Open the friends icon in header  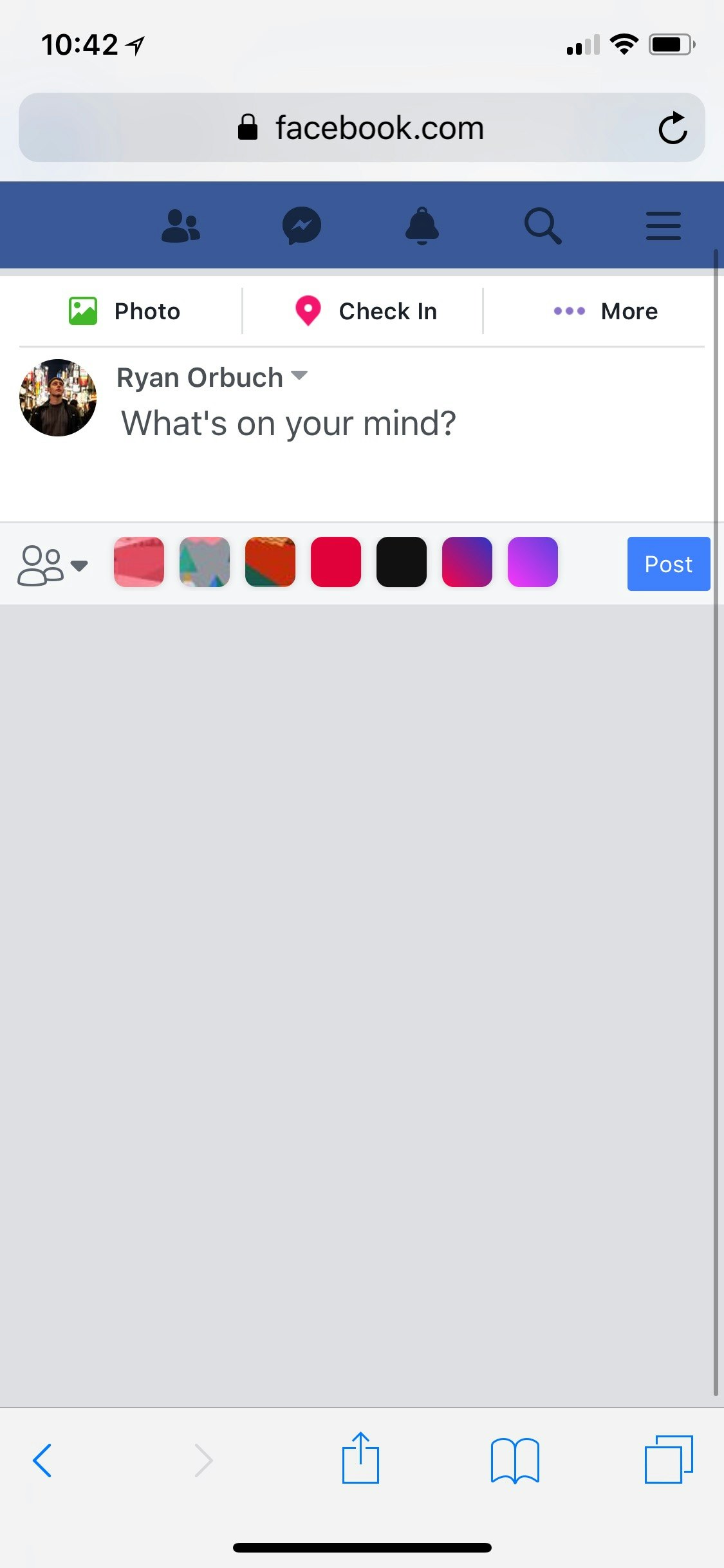coord(181,226)
